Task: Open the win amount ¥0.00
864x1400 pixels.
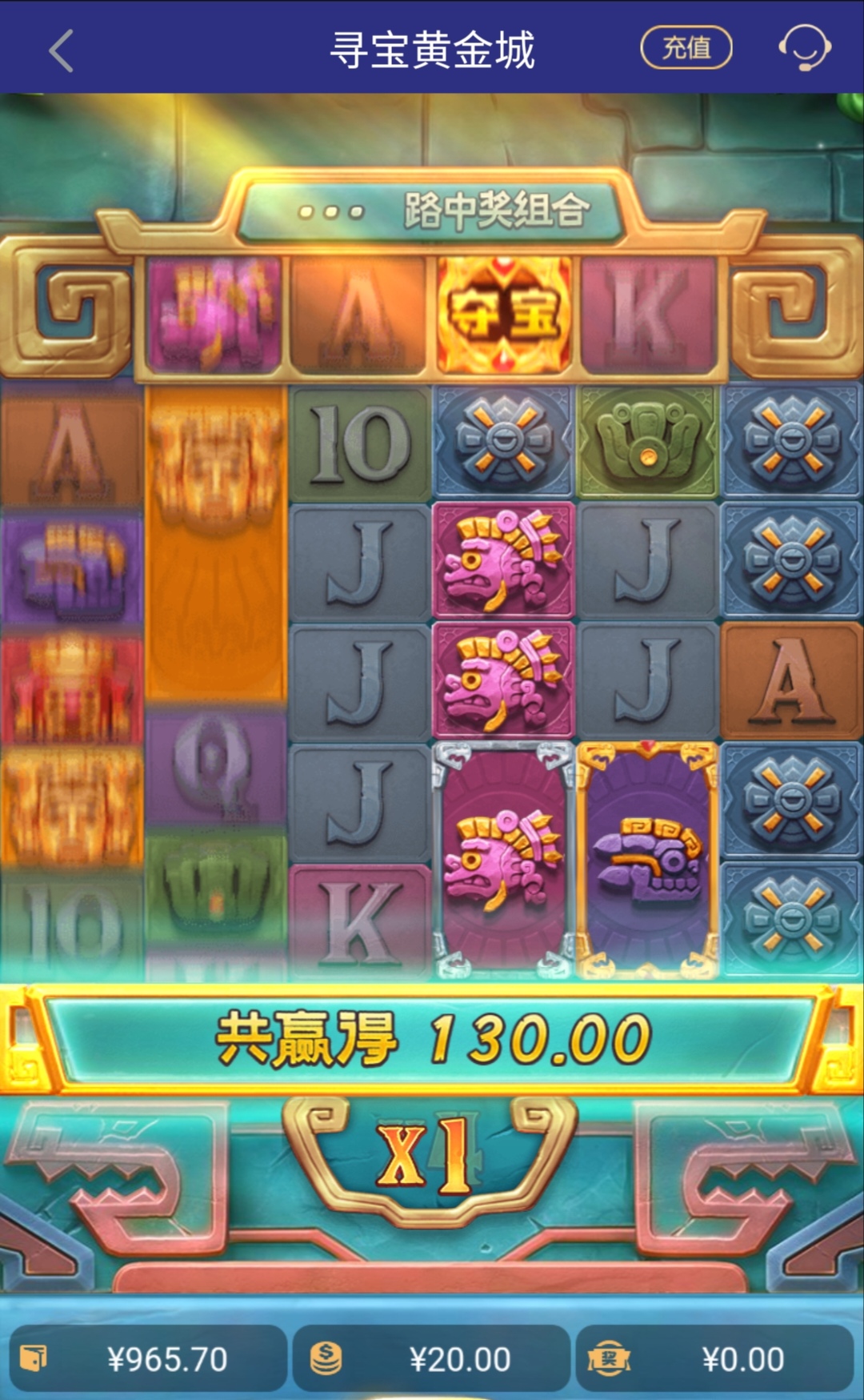Action: [714, 1359]
